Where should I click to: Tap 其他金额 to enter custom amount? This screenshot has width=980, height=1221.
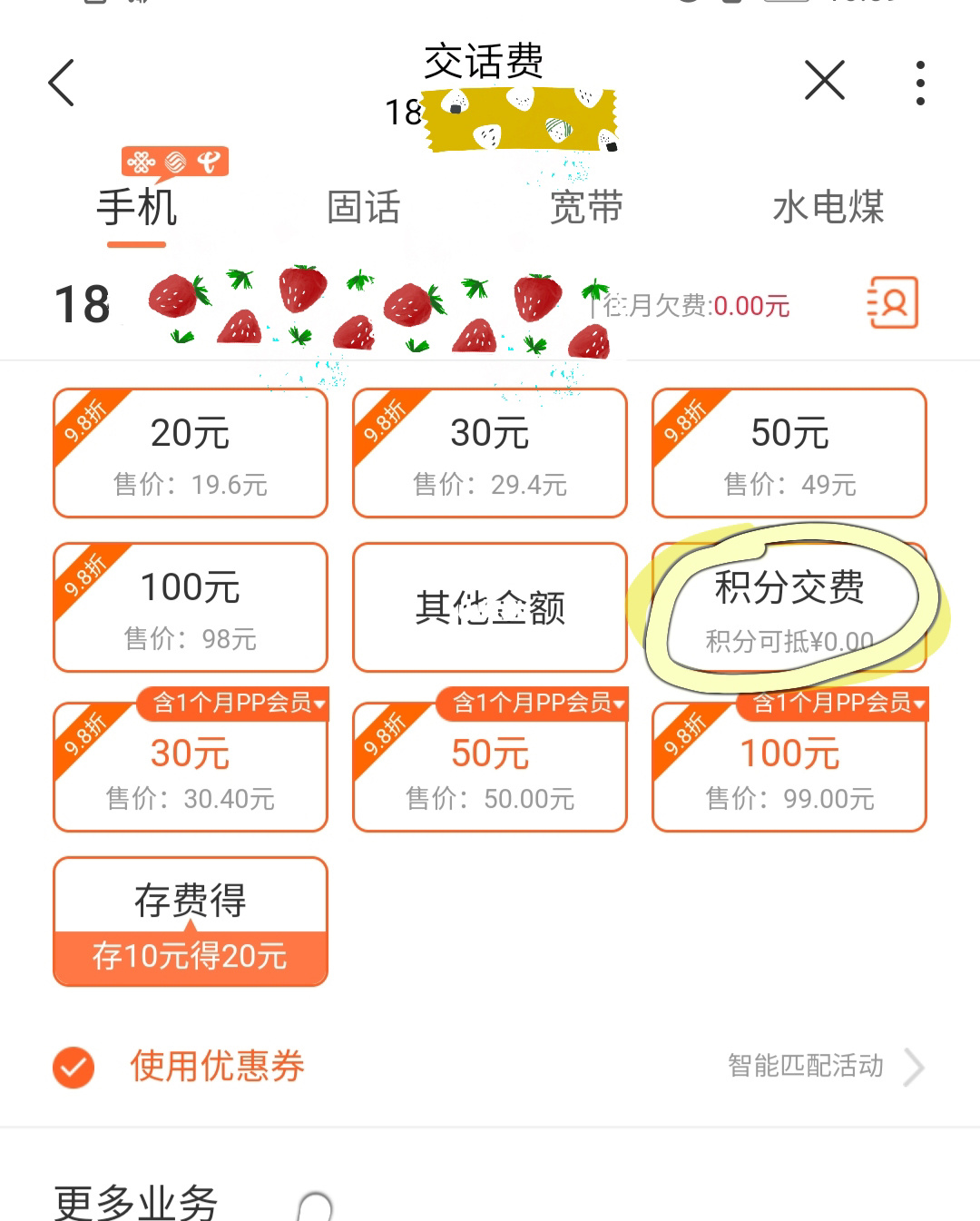(x=490, y=607)
